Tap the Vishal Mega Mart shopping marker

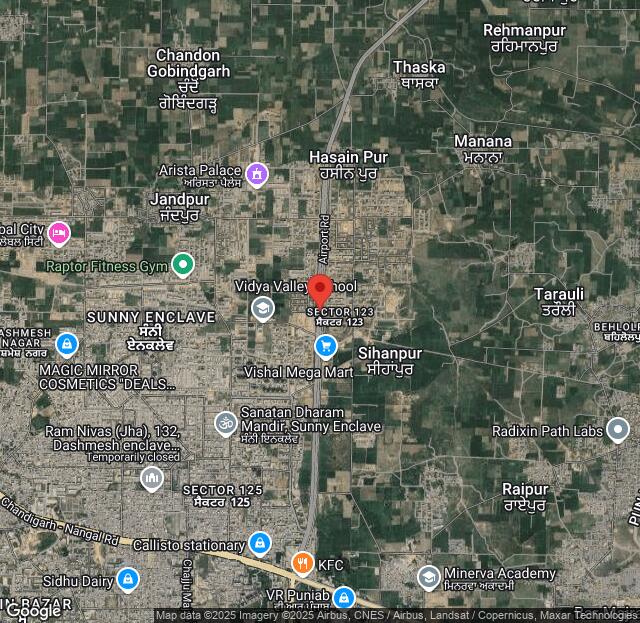(325, 346)
